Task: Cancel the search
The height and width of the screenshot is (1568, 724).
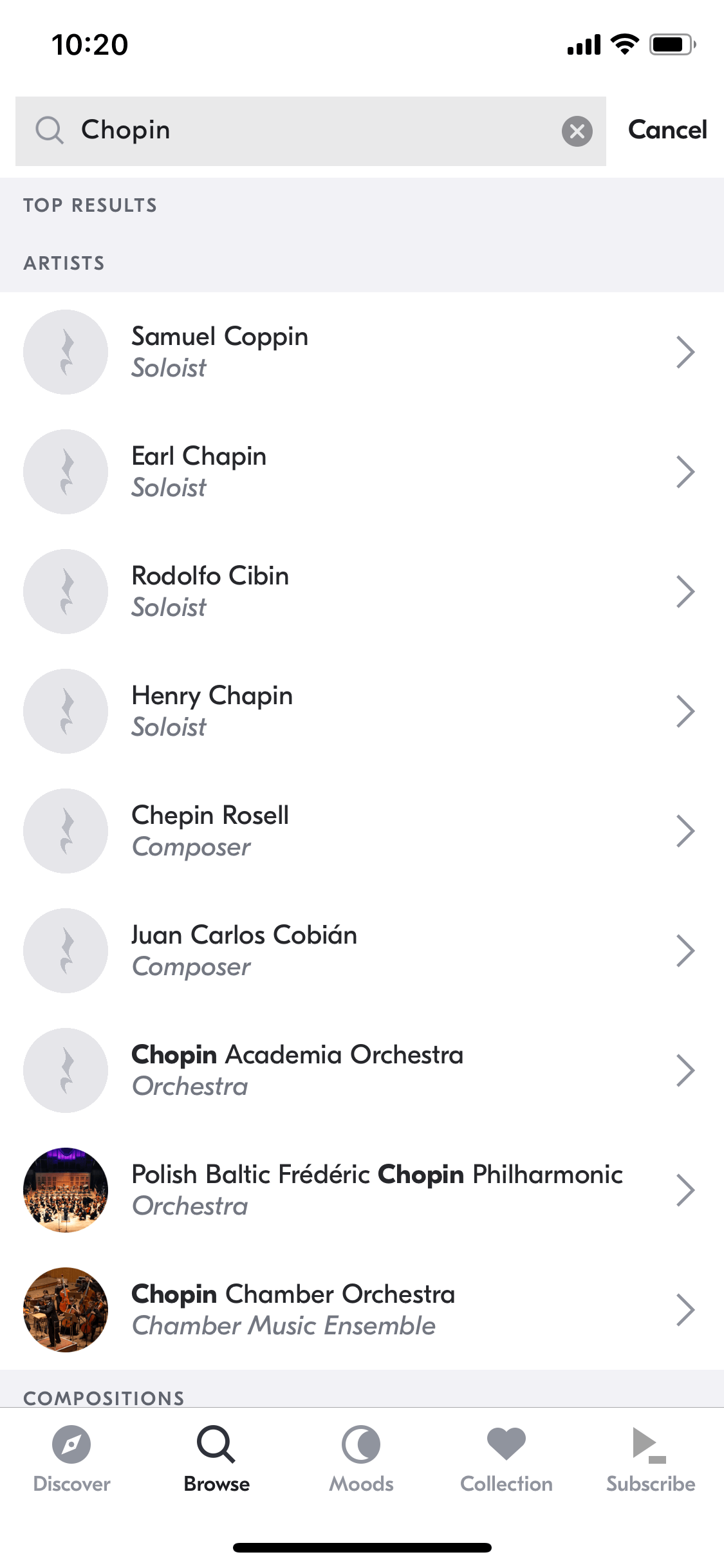Action: (667, 130)
